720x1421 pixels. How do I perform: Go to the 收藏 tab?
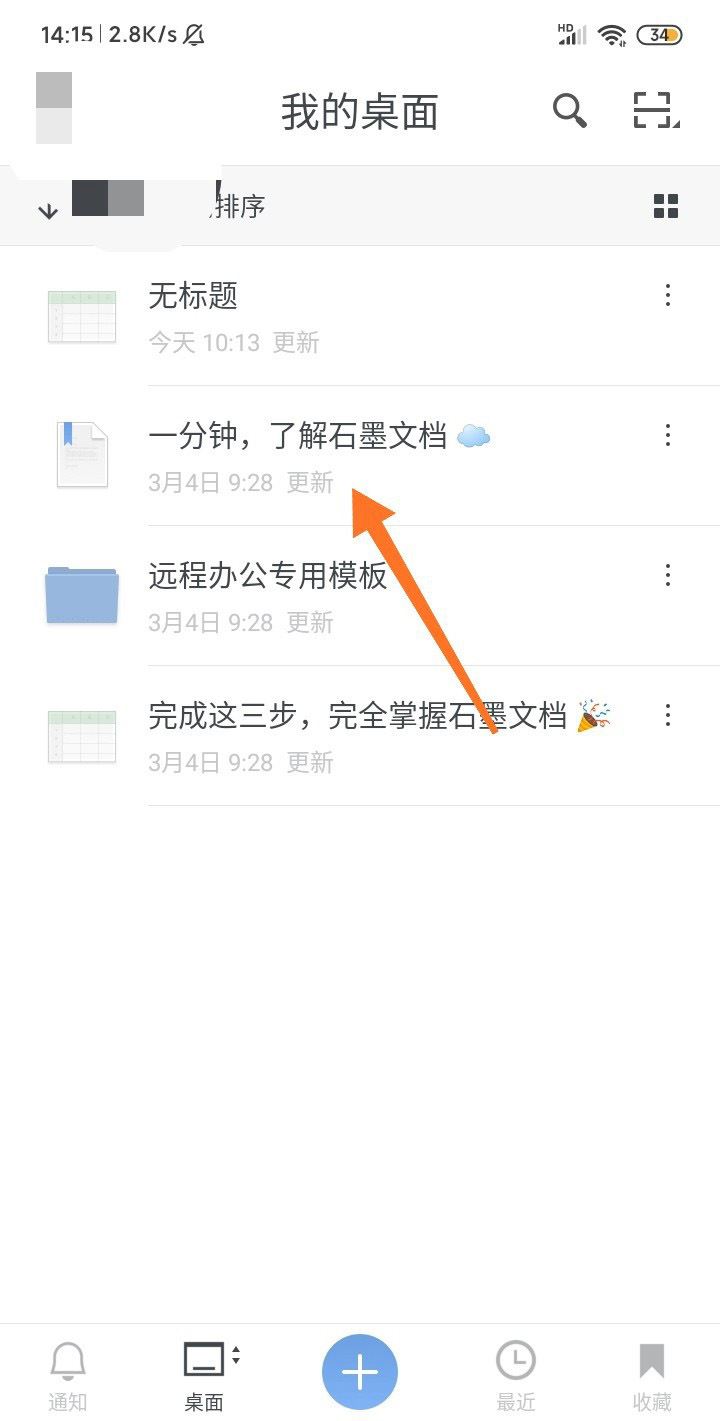[652, 1373]
